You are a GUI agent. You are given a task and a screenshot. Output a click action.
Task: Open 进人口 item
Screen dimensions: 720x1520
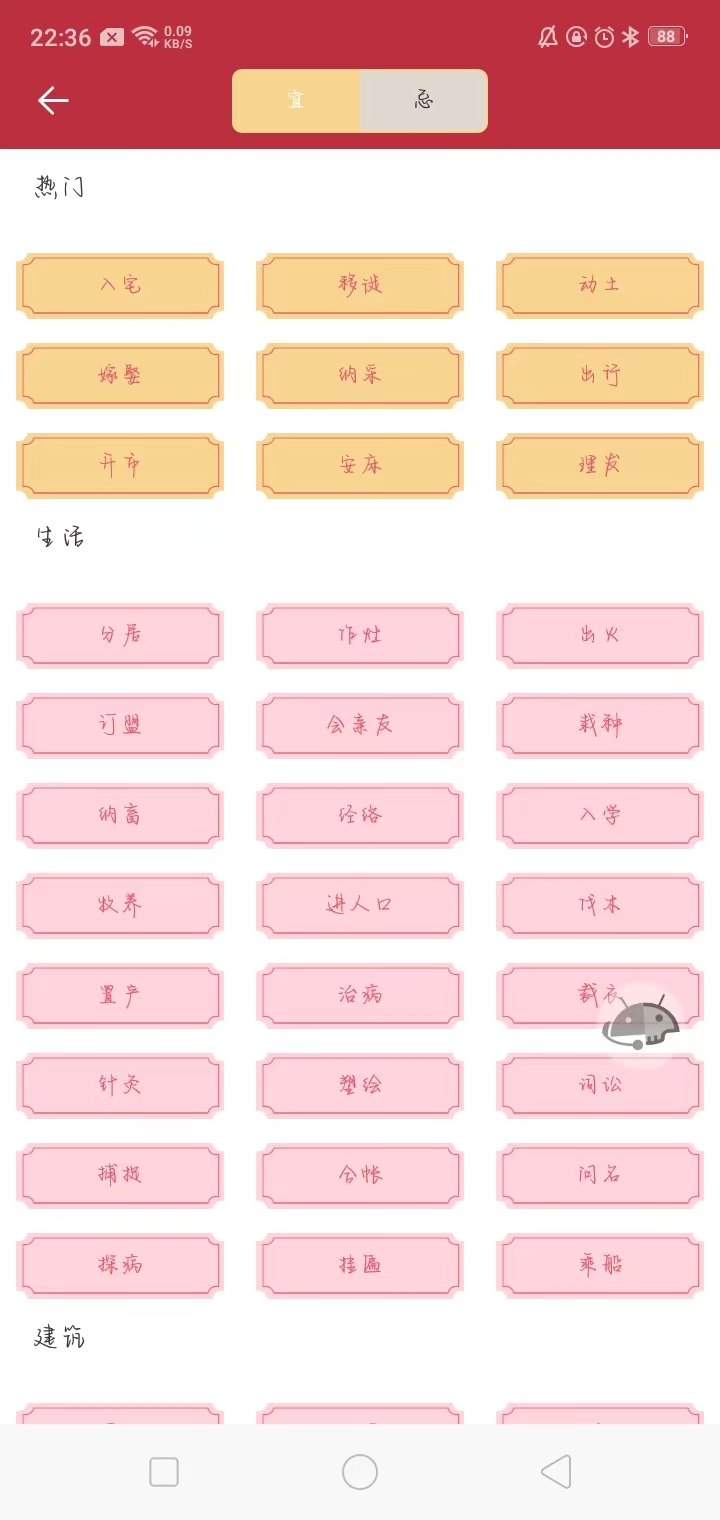(x=360, y=905)
